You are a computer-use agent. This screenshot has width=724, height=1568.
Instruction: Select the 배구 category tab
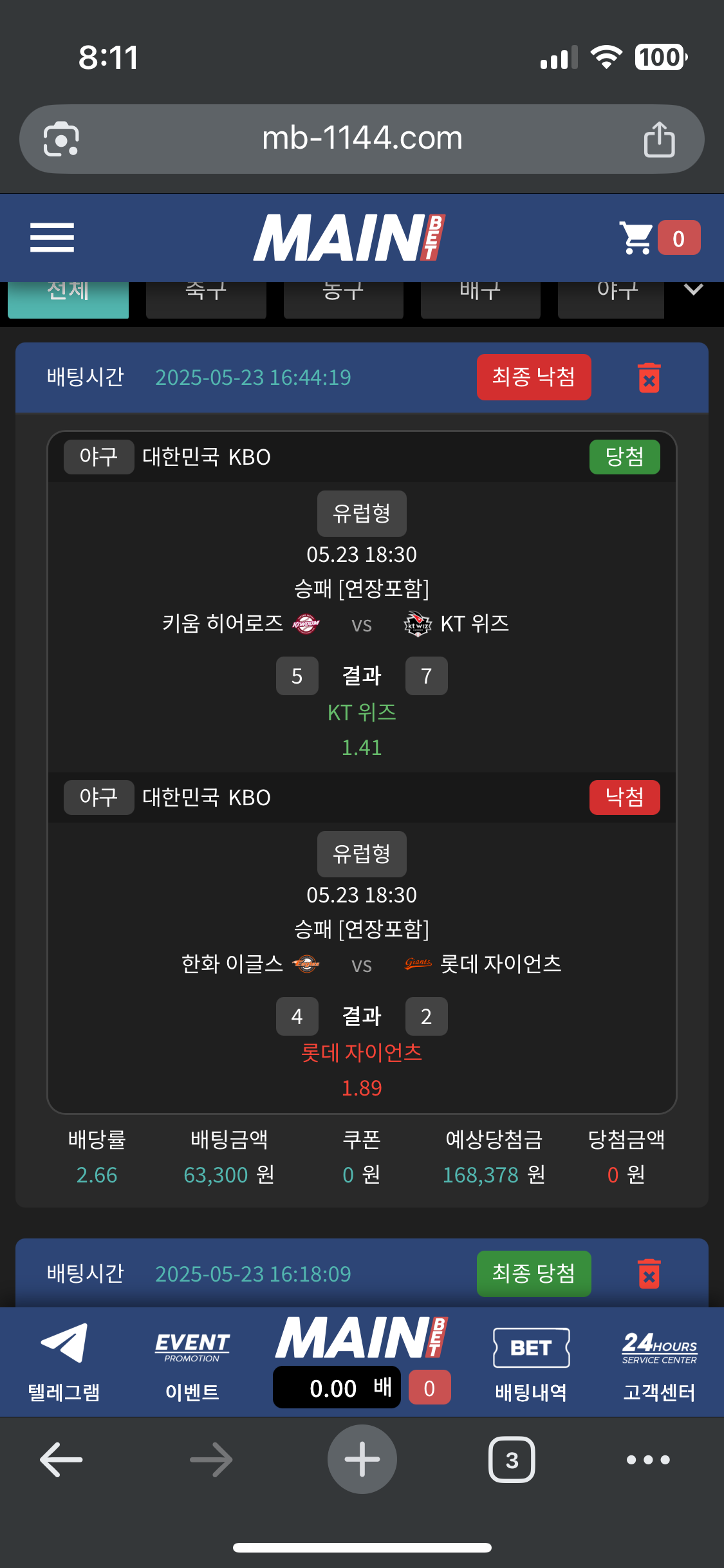[x=480, y=300]
